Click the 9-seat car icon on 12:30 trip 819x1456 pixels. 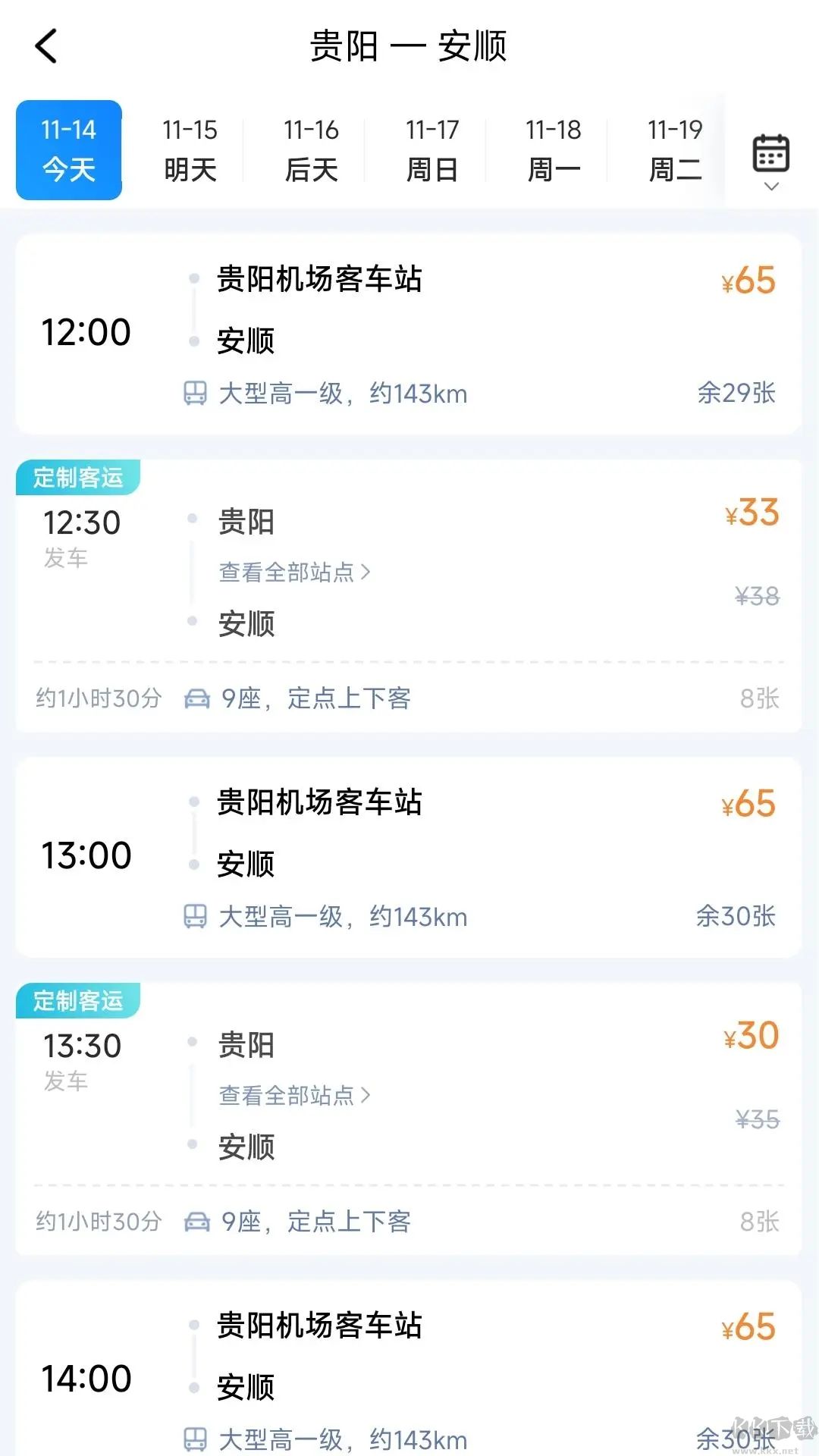pyautogui.click(x=197, y=698)
